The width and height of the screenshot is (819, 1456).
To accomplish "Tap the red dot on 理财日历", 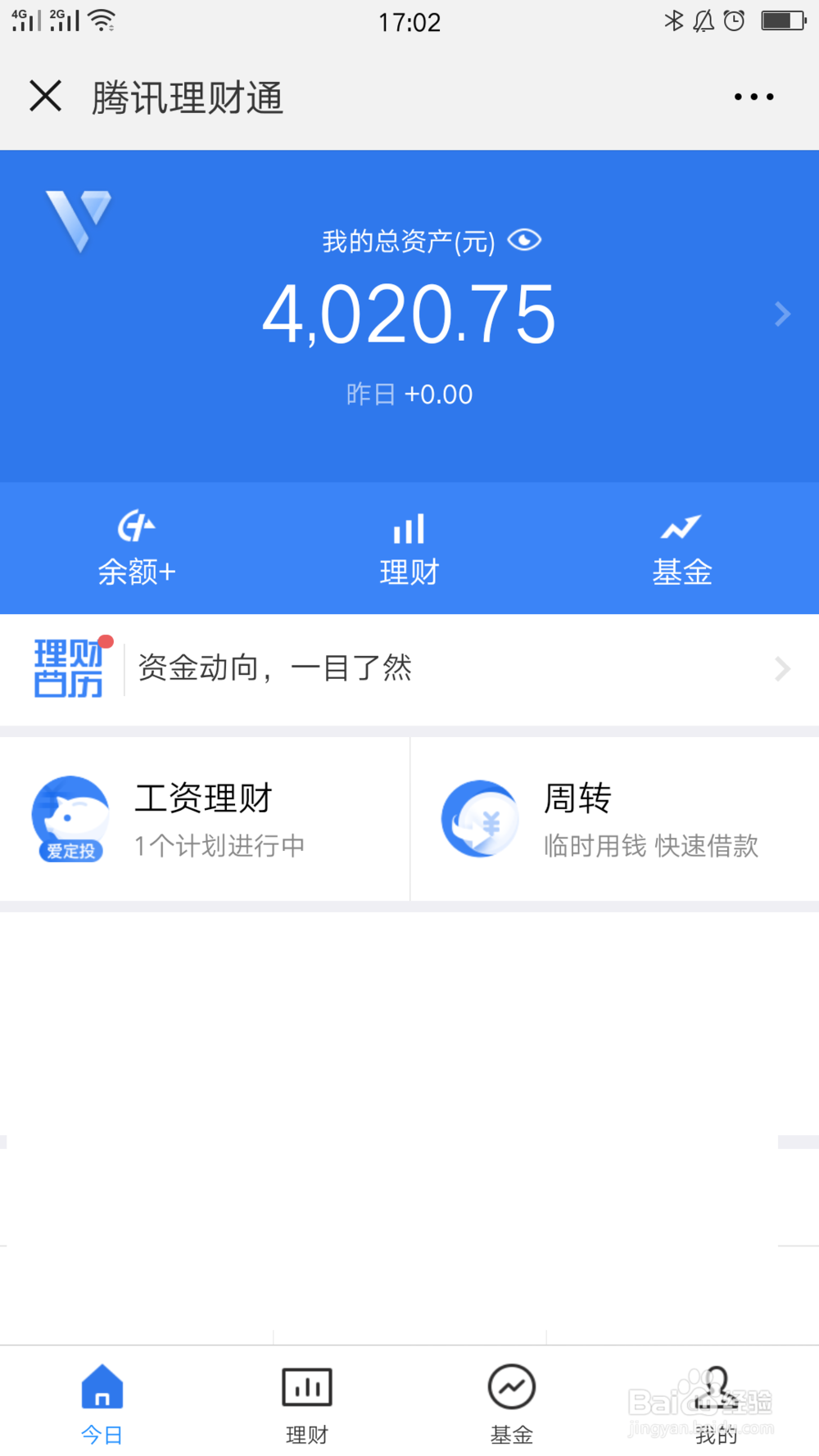I will (x=106, y=642).
